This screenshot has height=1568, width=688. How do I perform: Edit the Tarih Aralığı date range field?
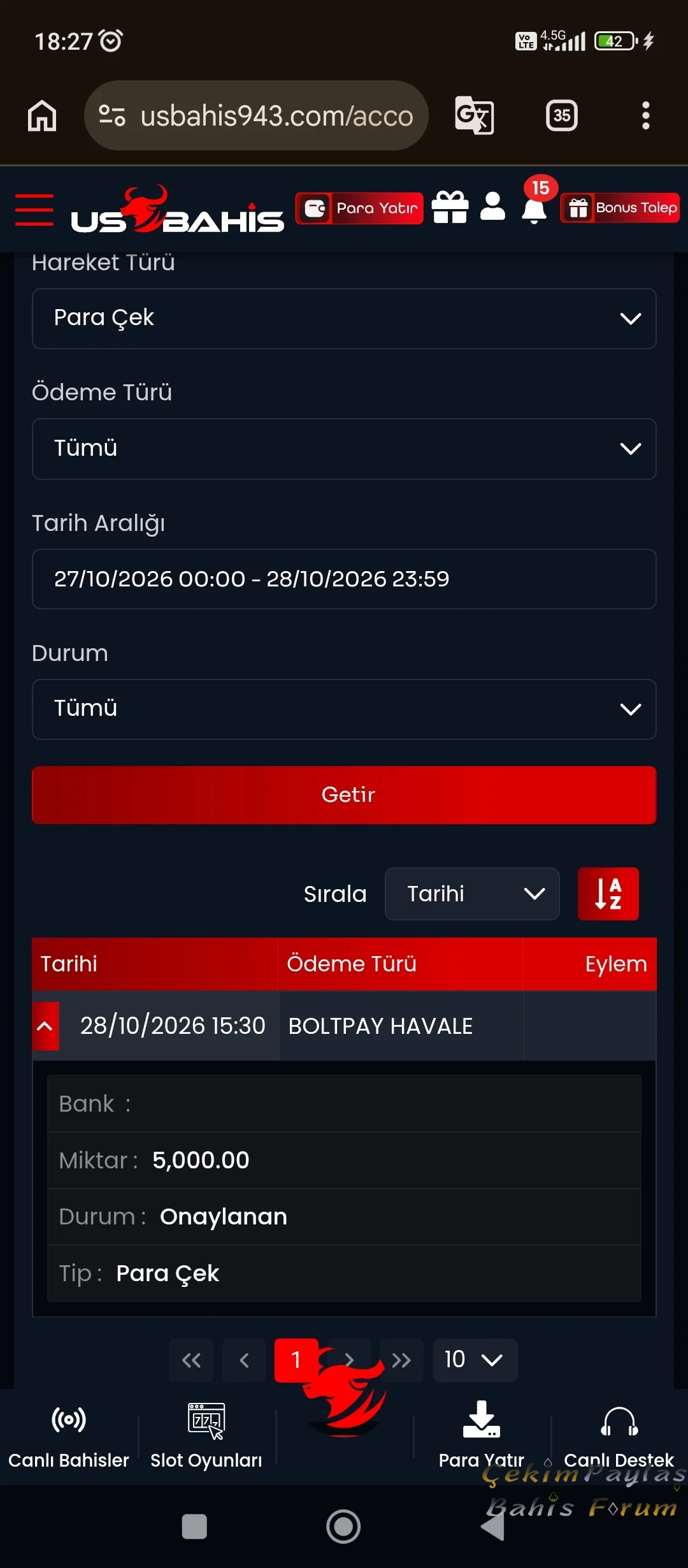coord(344,579)
